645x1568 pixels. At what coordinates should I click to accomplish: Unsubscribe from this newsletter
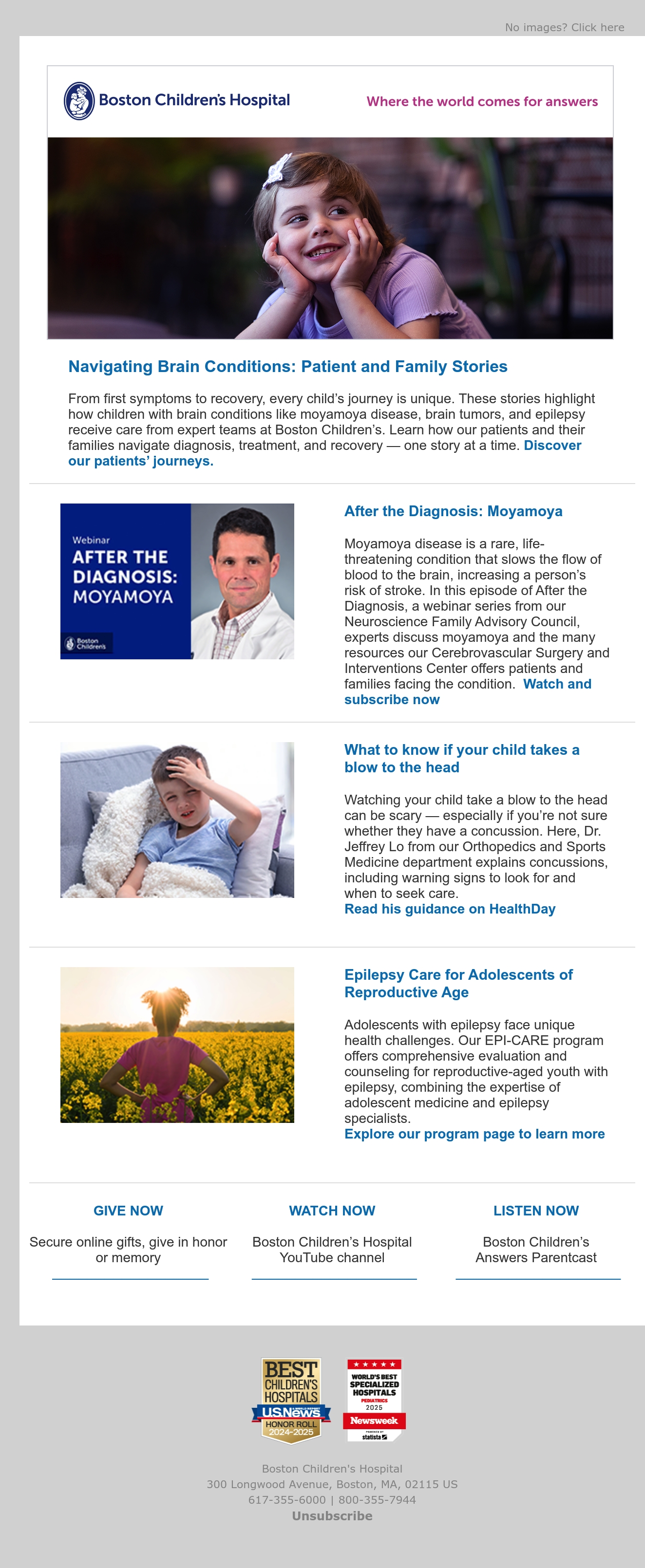[x=332, y=1516]
